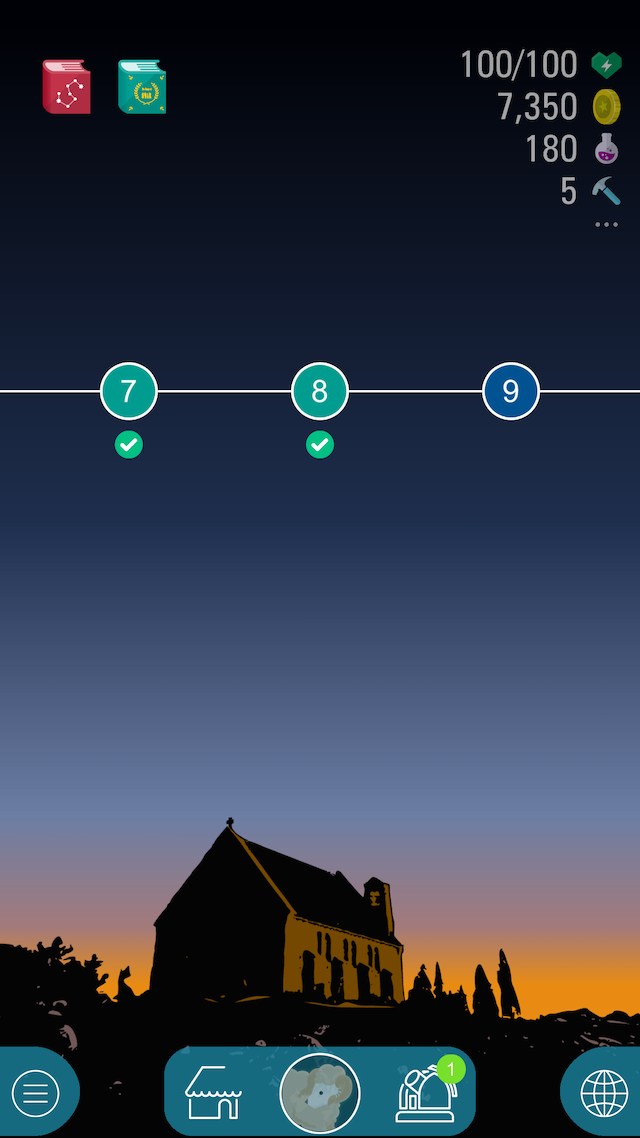The image size is (640, 1138).
Task: Start level 9
Action: pos(511,391)
